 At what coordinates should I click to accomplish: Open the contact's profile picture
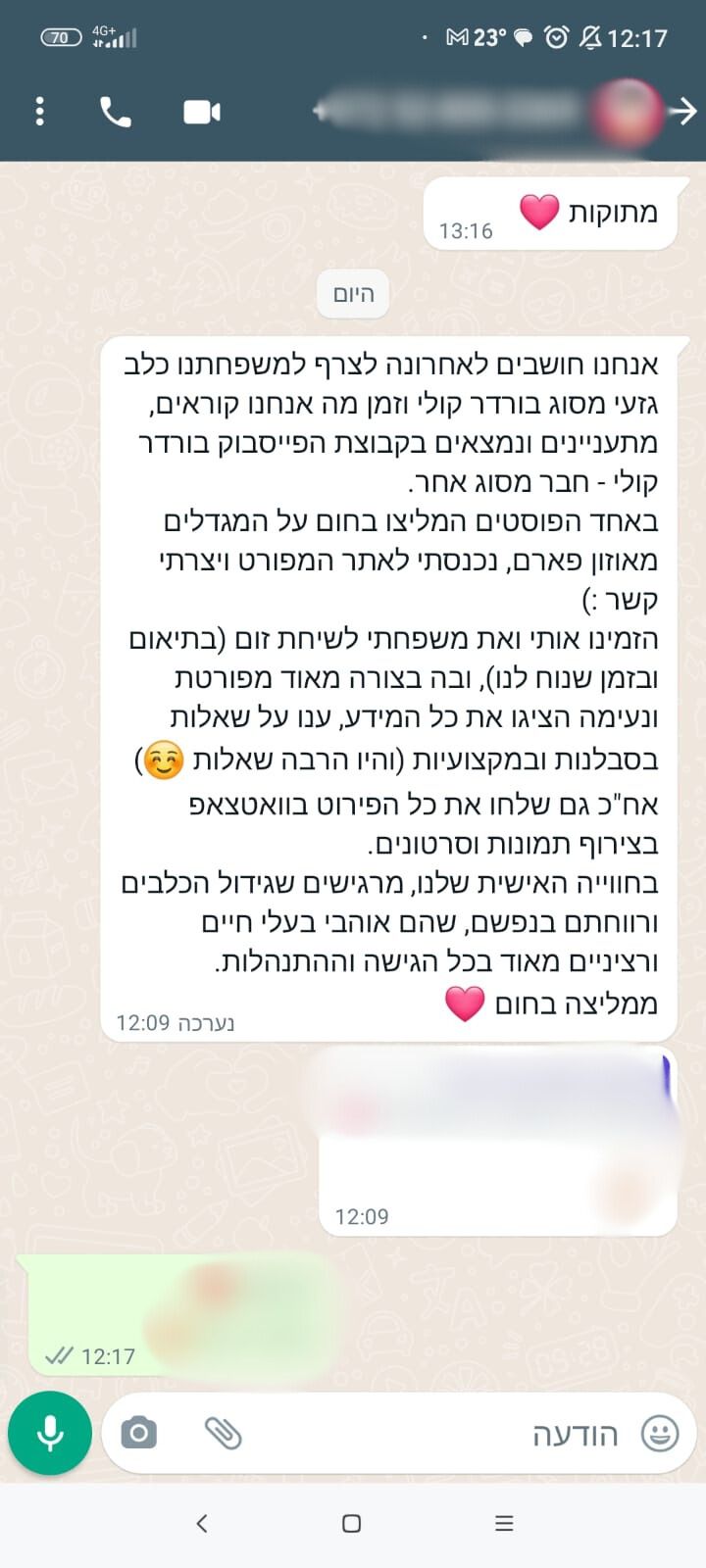(628, 114)
